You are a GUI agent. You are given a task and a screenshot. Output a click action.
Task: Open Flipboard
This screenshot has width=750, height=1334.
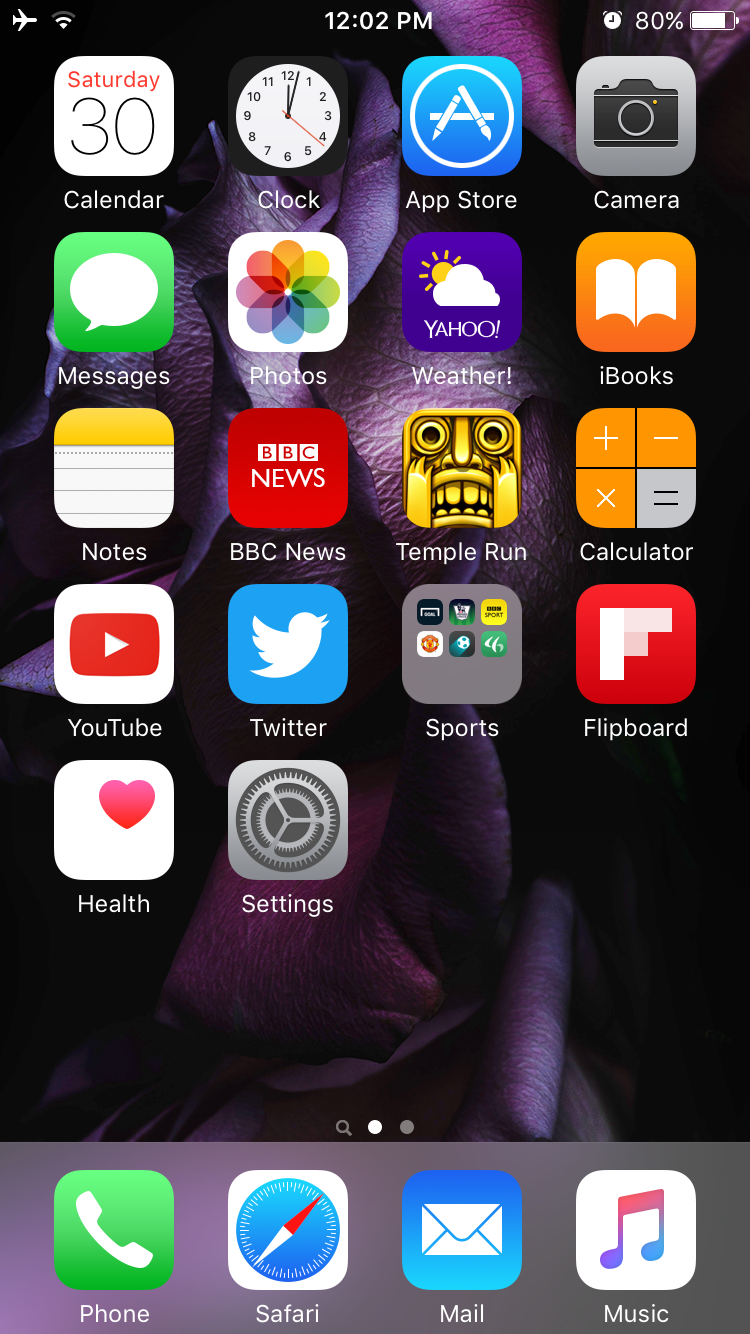636,644
